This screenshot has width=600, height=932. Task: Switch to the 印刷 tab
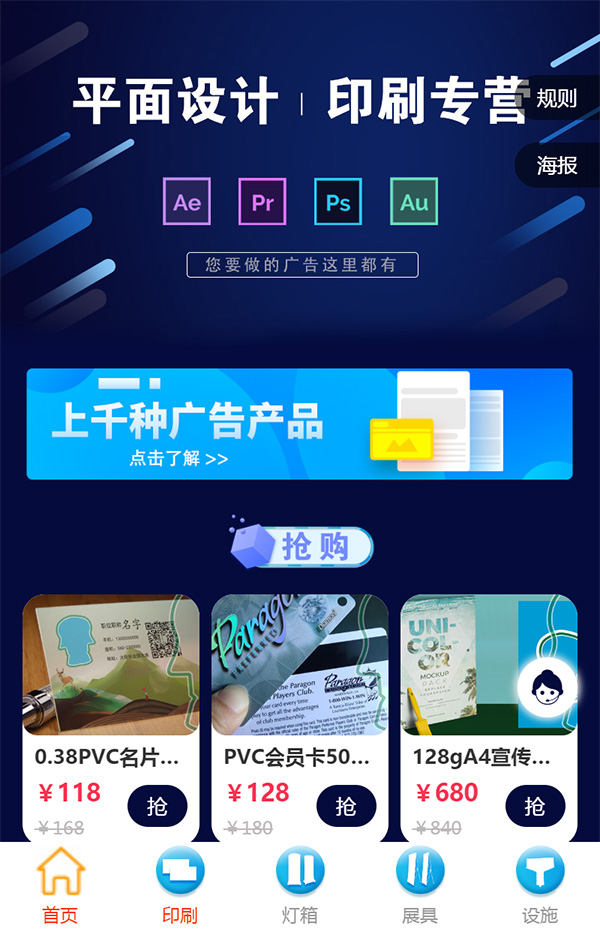click(180, 886)
